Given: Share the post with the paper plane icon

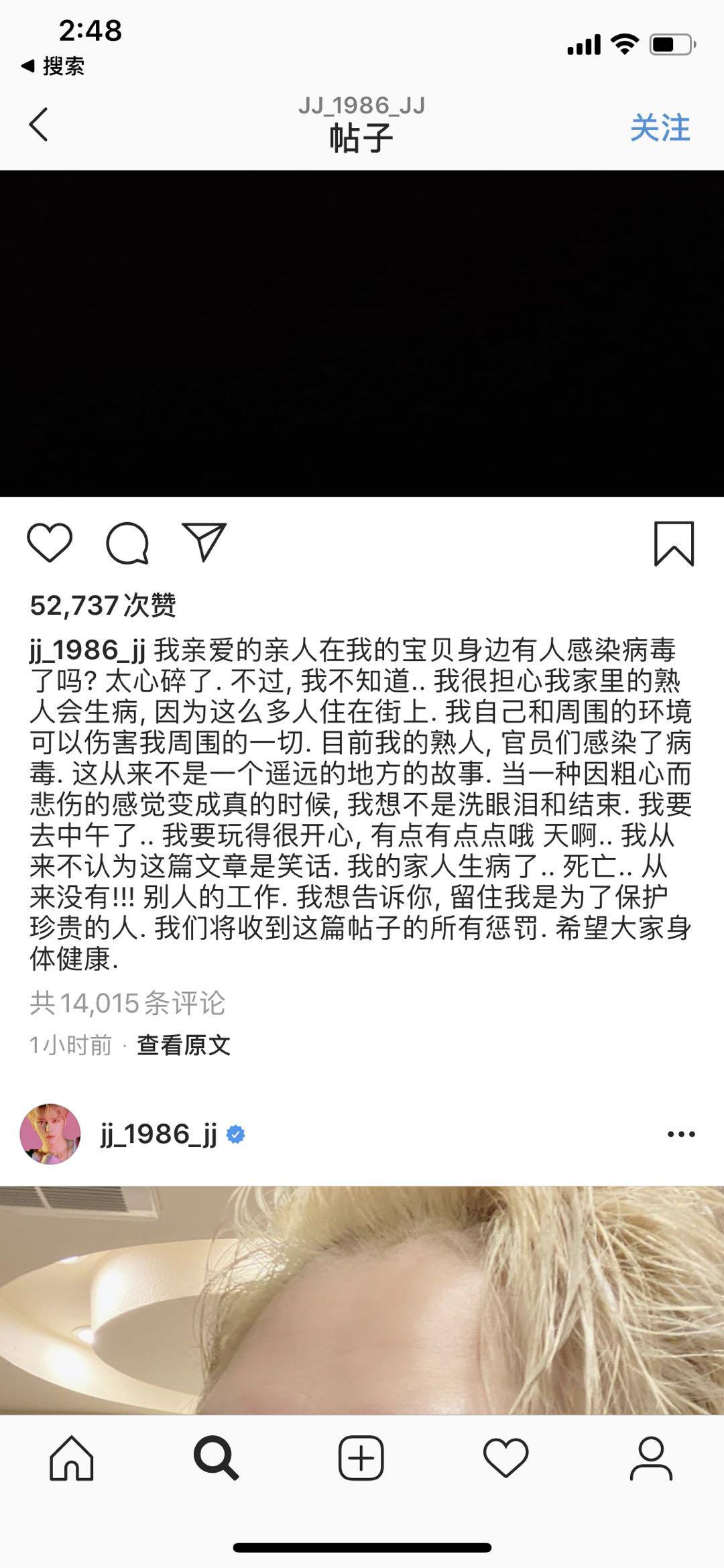Looking at the screenshot, I should [x=204, y=542].
